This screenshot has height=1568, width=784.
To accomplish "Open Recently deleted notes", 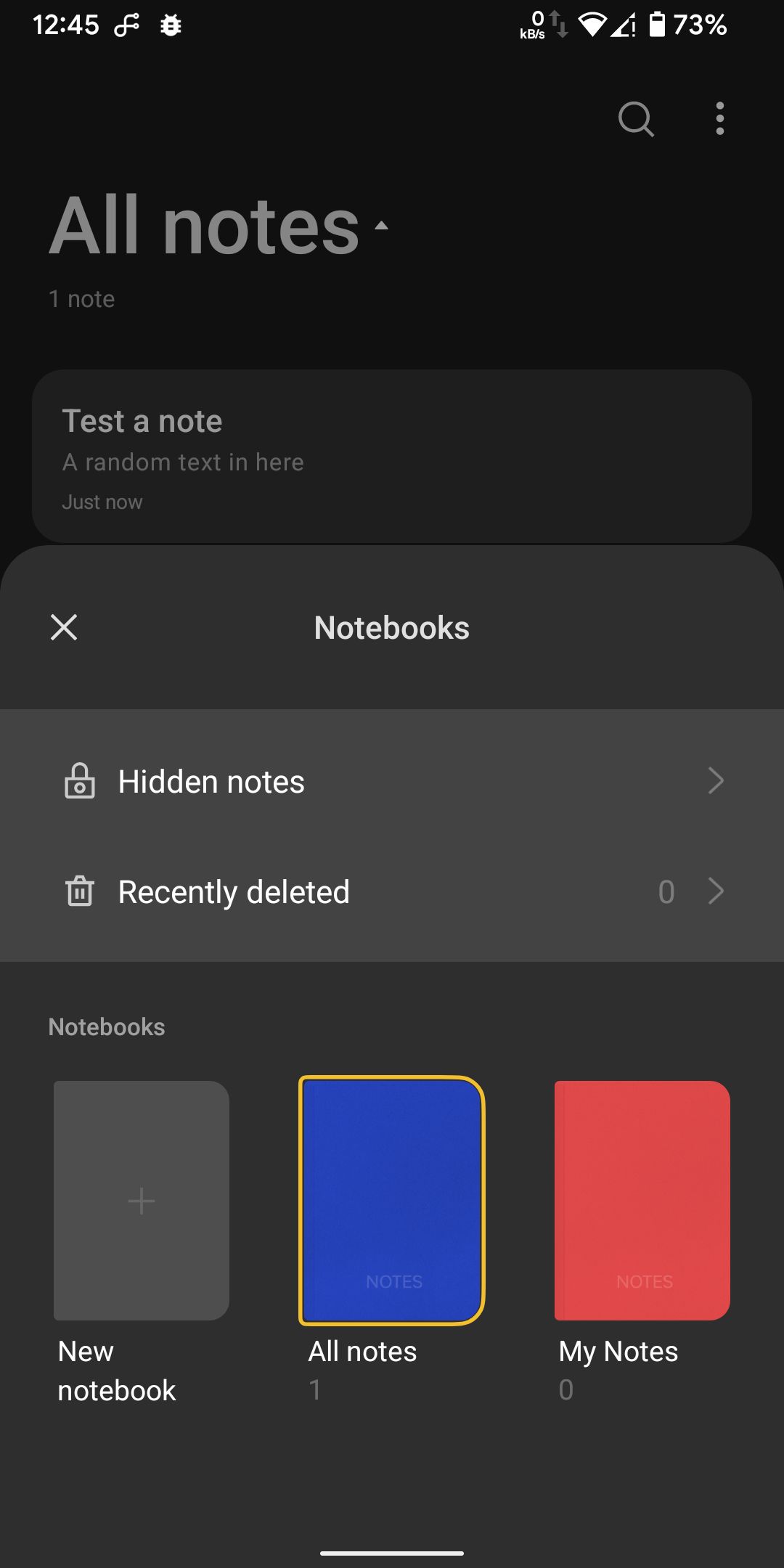I will coord(392,891).
